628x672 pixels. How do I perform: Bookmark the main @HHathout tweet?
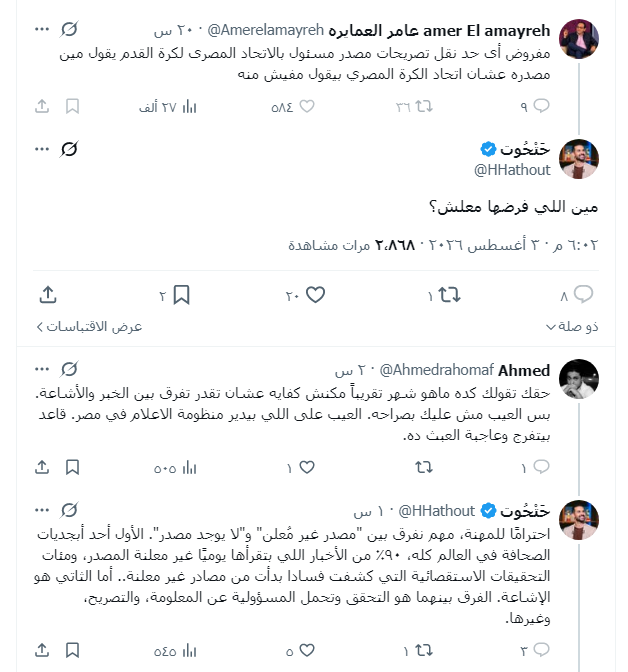click(181, 295)
